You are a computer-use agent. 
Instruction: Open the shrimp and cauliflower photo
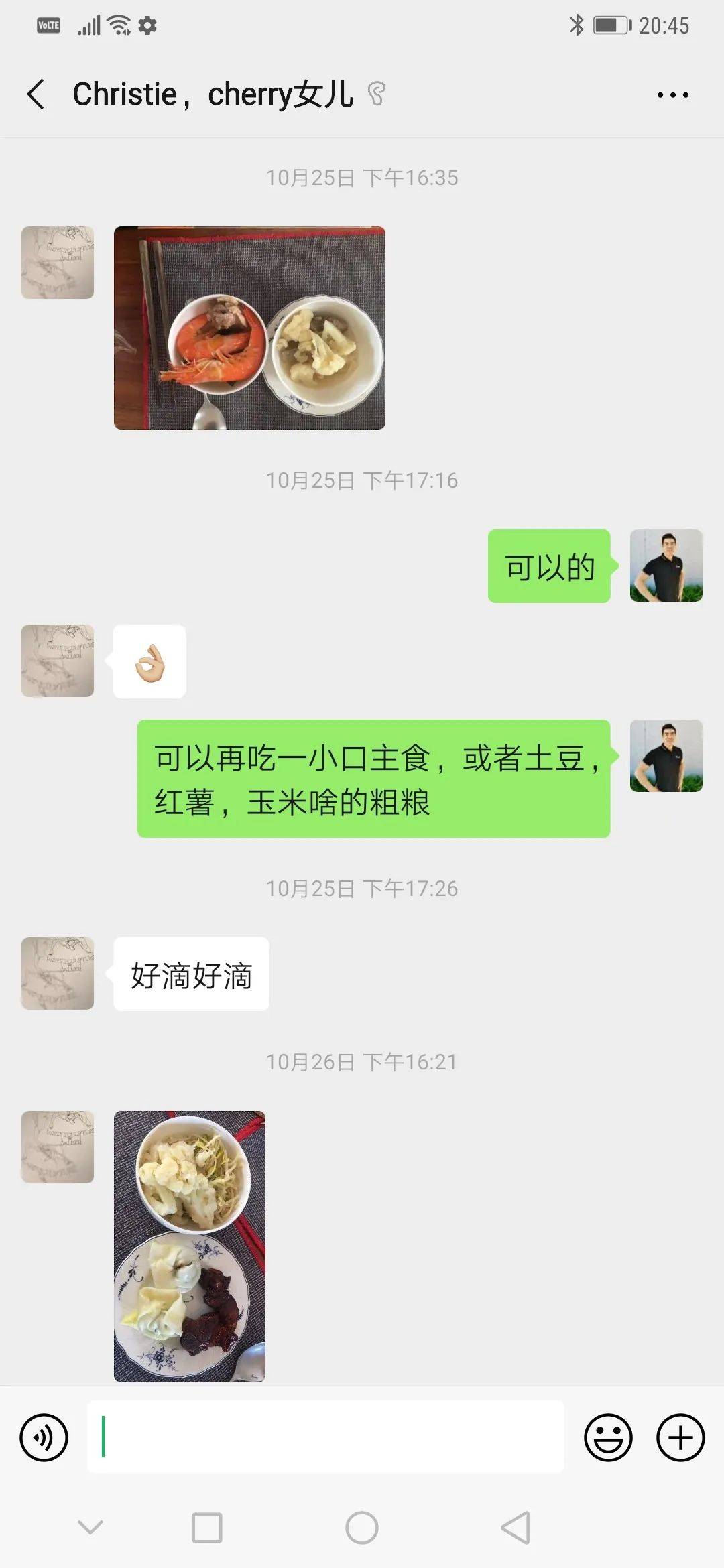[249, 328]
